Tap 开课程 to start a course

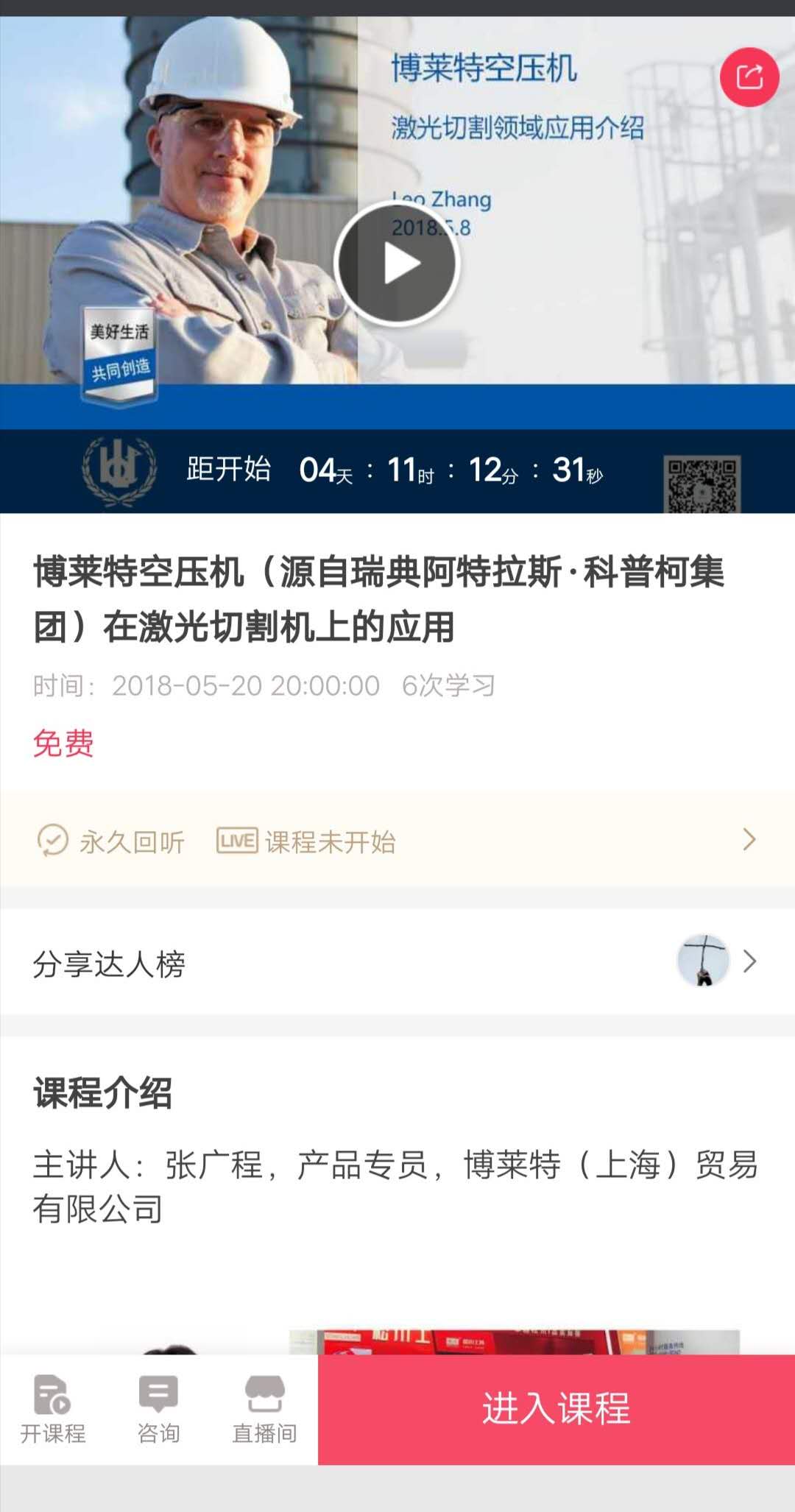pos(53,1410)
